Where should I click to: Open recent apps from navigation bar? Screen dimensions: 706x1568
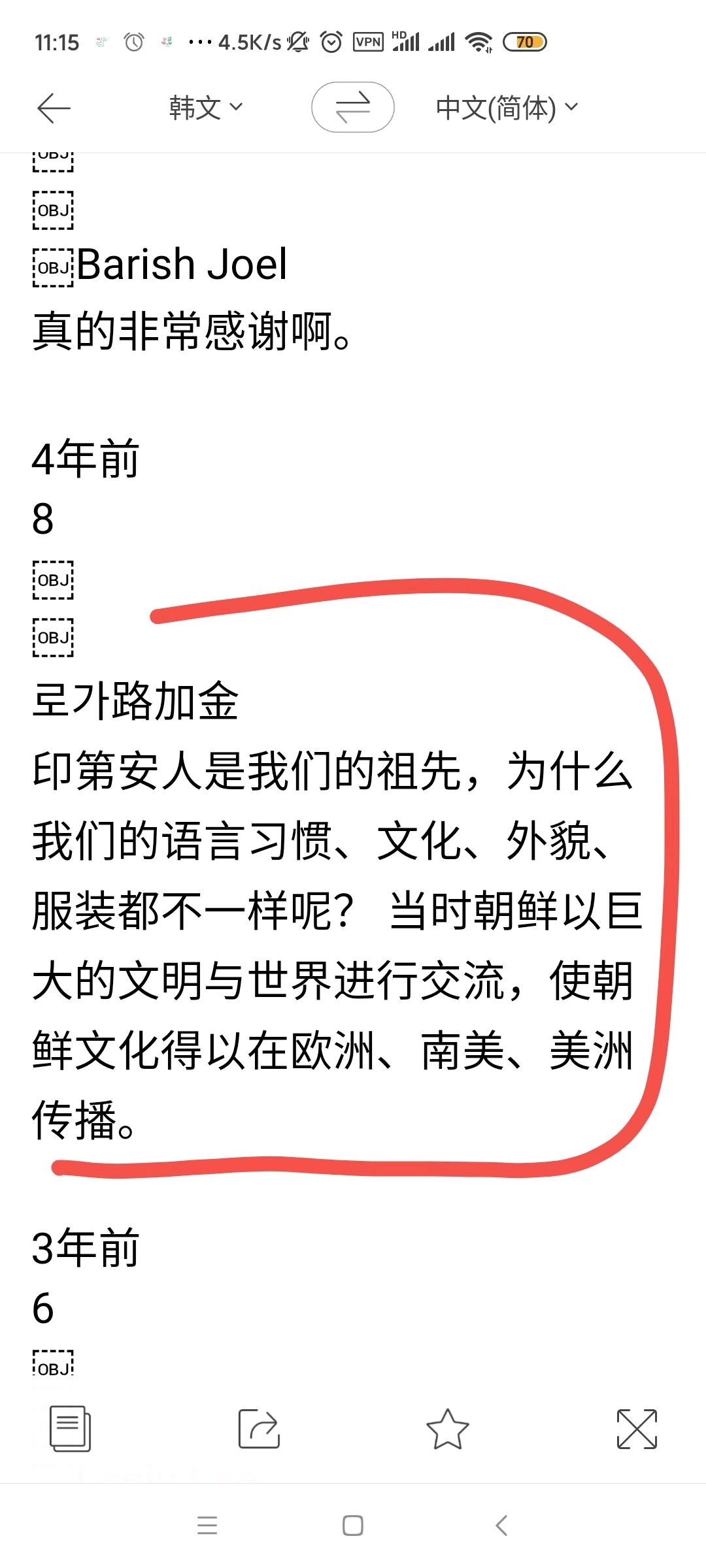[207, 1526]
